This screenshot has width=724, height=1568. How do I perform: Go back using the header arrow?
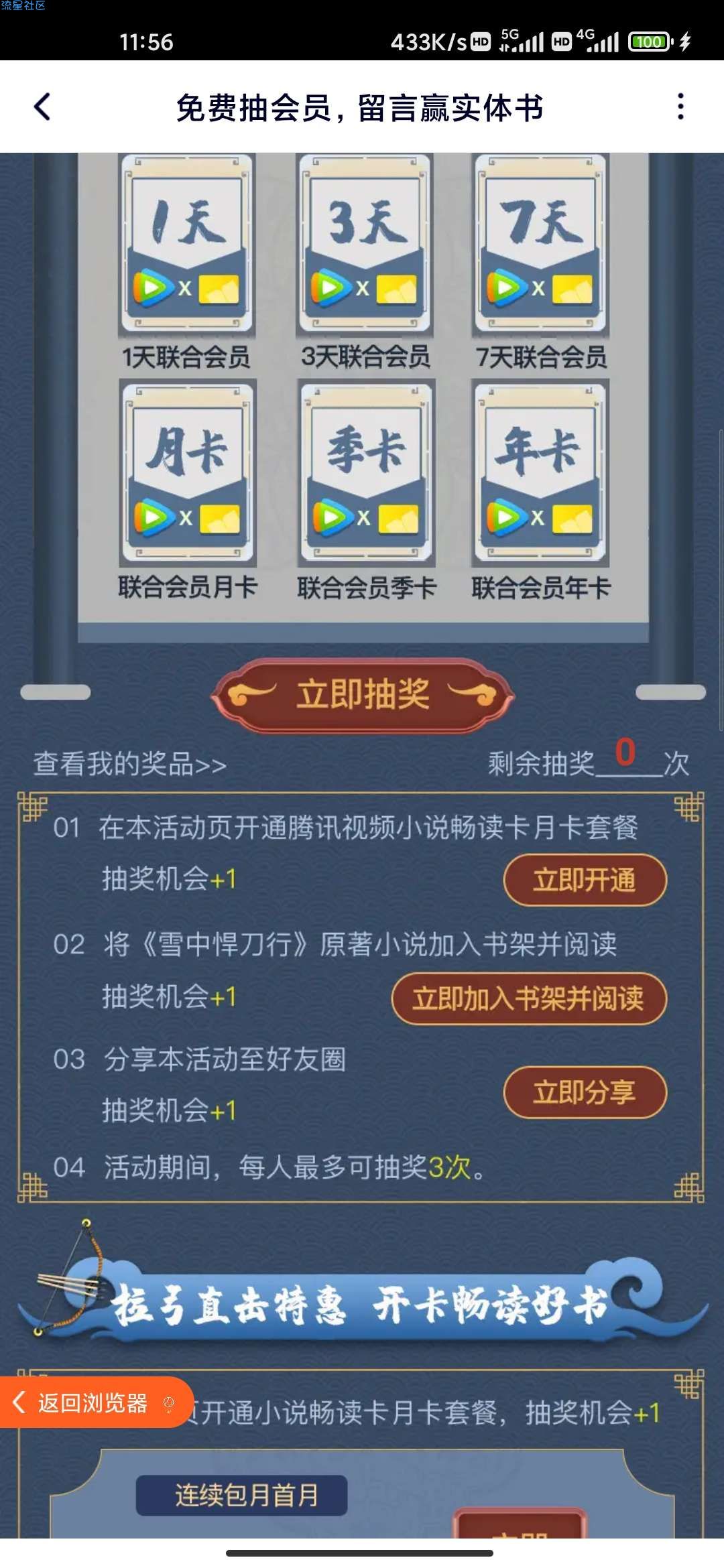[42, 107]
